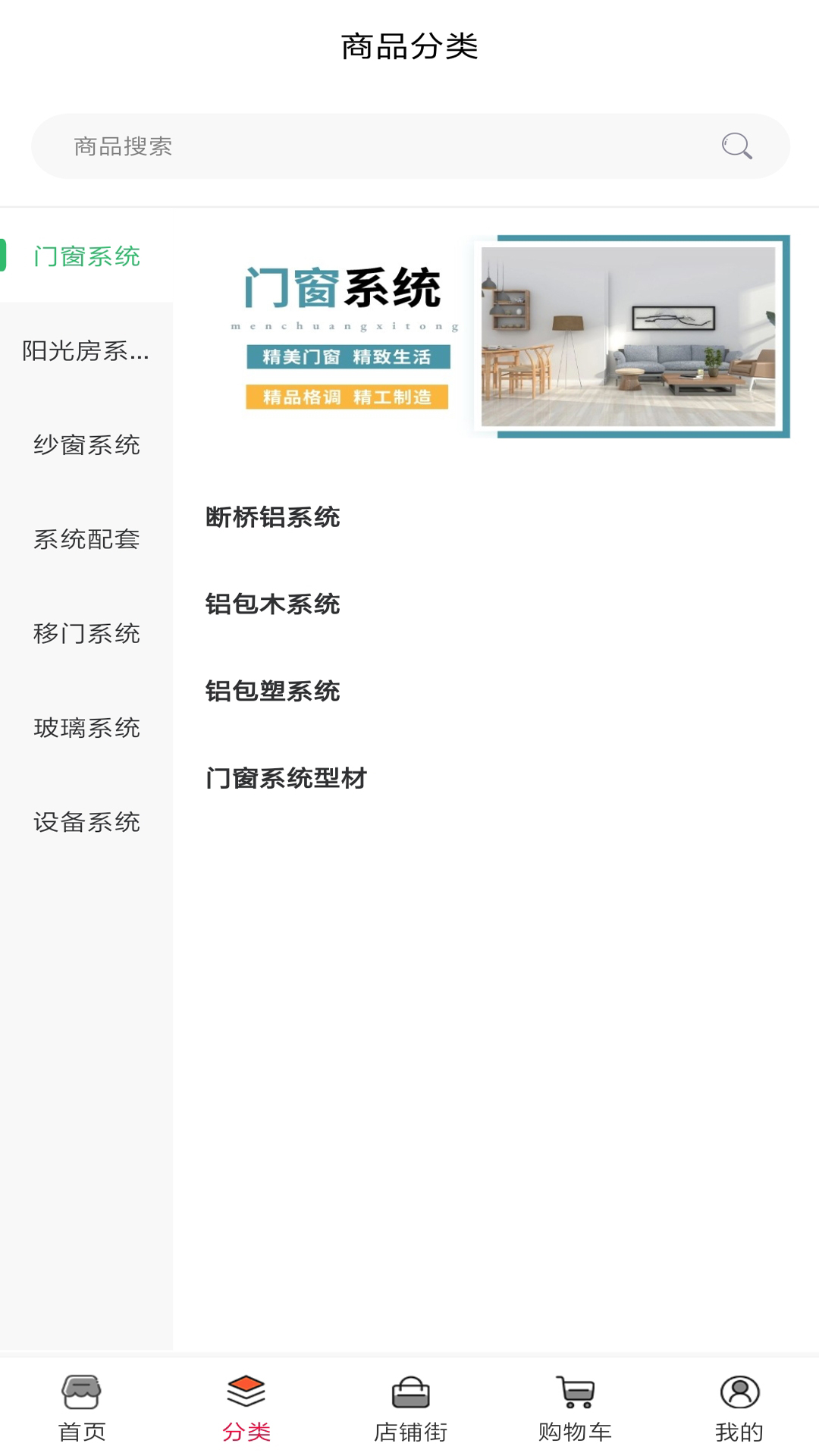Open 断桥铝系统 subcategory
819x1456 pixels.
(x=273, y=517)
